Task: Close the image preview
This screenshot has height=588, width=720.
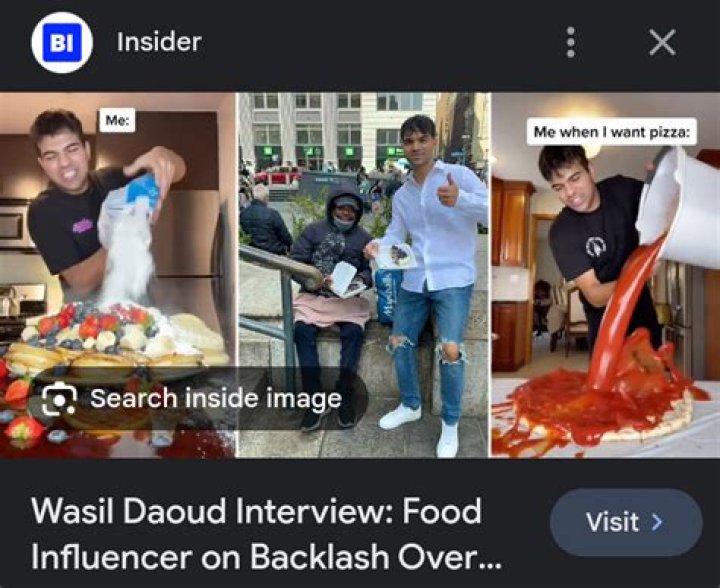Action: click(x=662, y=42)
